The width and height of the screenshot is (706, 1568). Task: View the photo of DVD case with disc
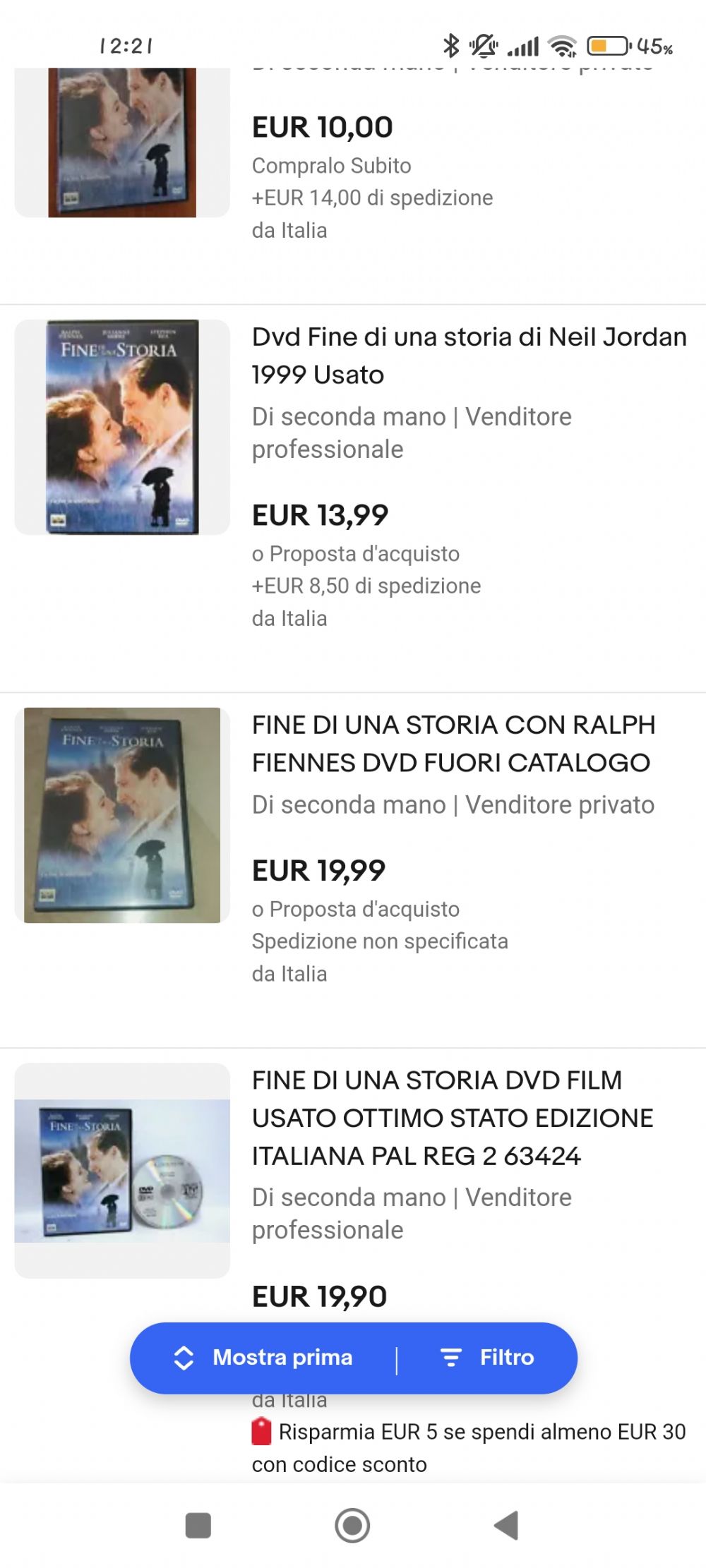(122, 1170)
